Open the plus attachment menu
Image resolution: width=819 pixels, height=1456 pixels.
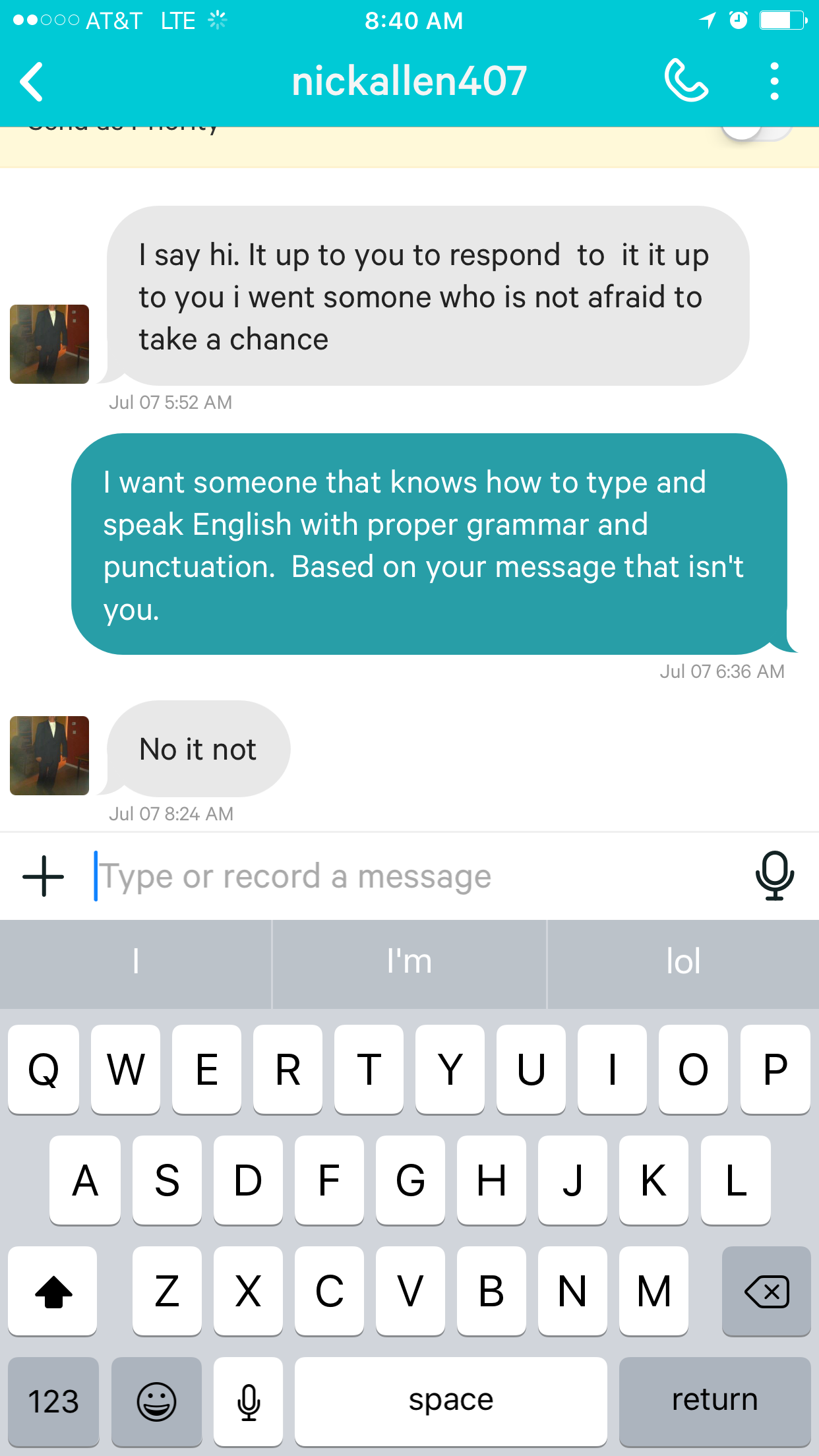pyautogui.click(x=44, y=876)
